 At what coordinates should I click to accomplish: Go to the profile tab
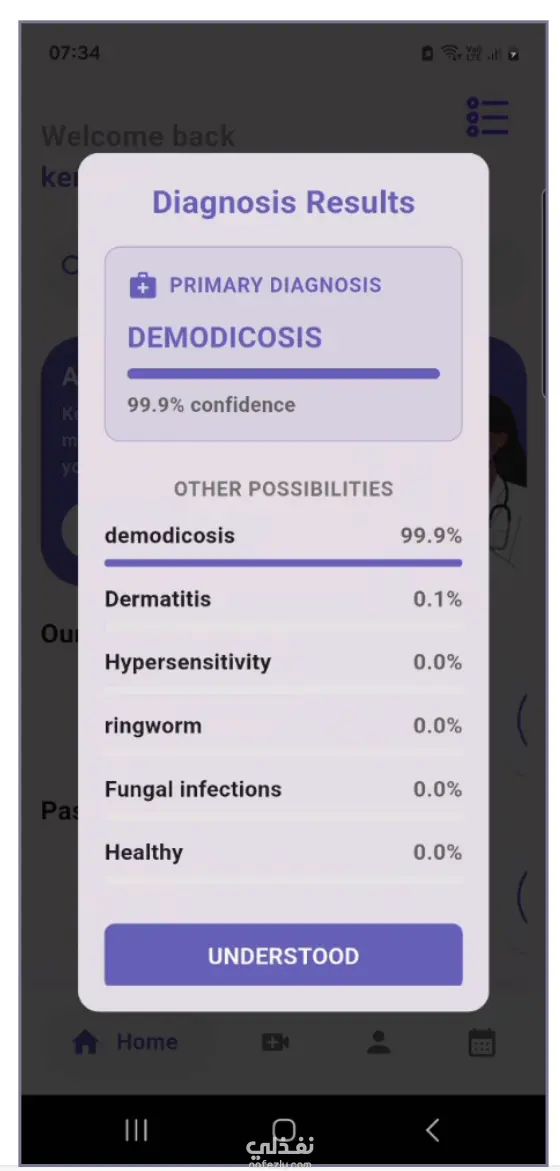click(379, 1043)
